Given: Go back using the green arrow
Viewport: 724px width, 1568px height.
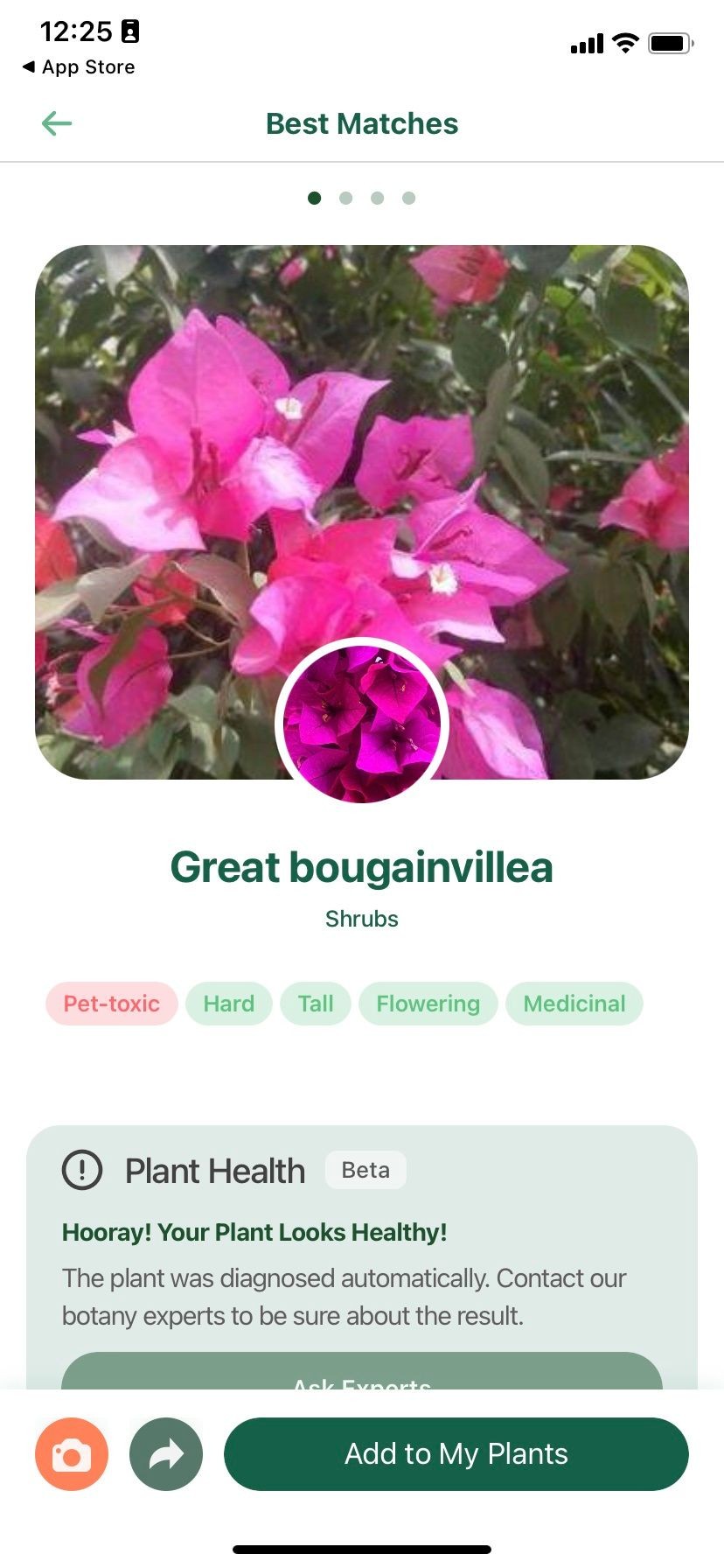Looking at the screenshot, I should 57,123.
